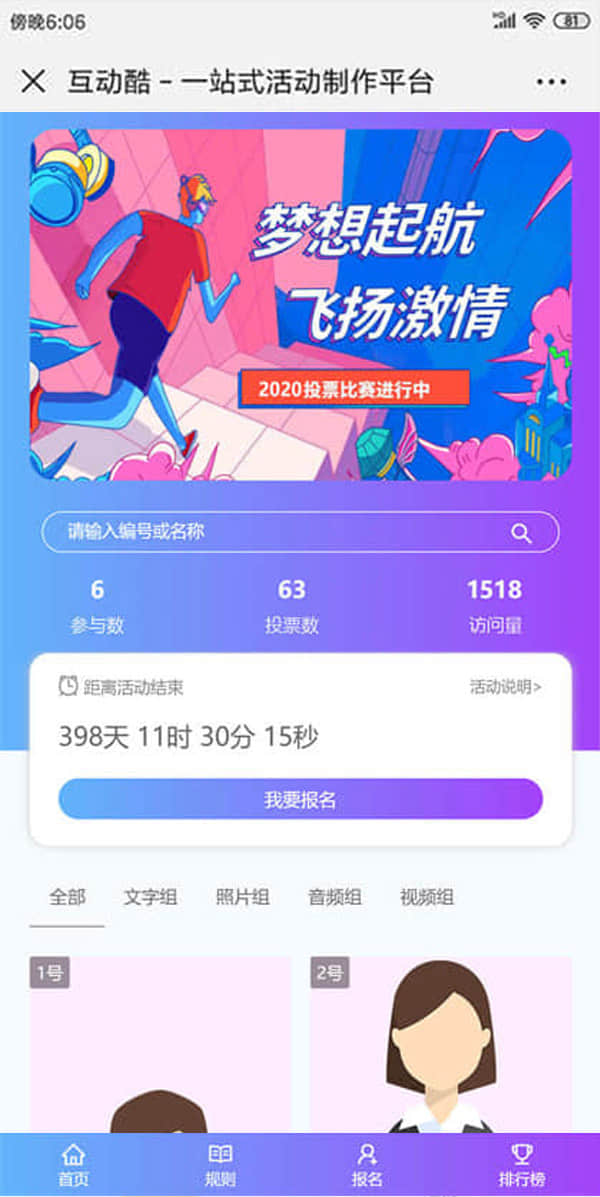Open the three-dot overflow menu
This screenshot has height=1197, width=600.
[x=551, y=82]
